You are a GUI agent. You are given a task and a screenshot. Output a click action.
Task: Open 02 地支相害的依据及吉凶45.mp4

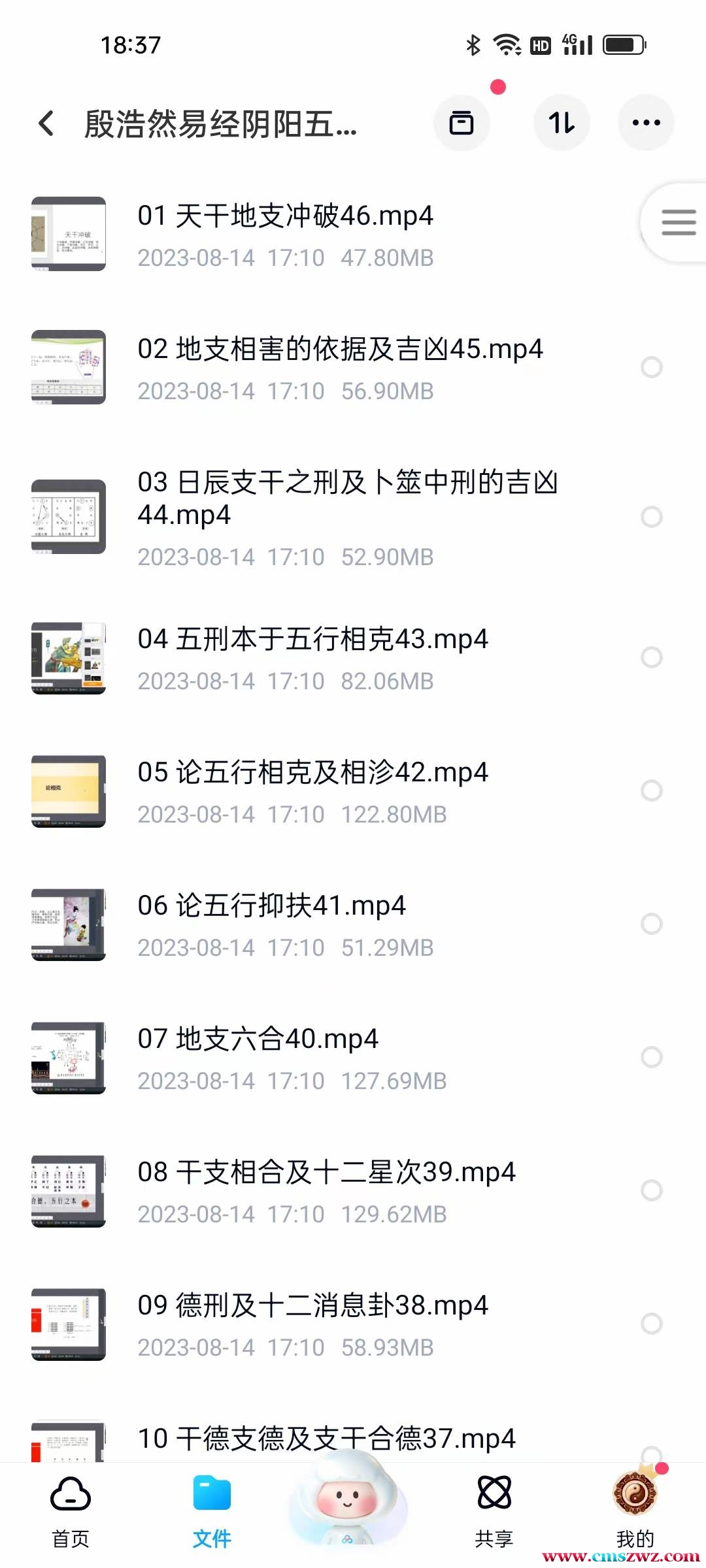coord(340,367)
